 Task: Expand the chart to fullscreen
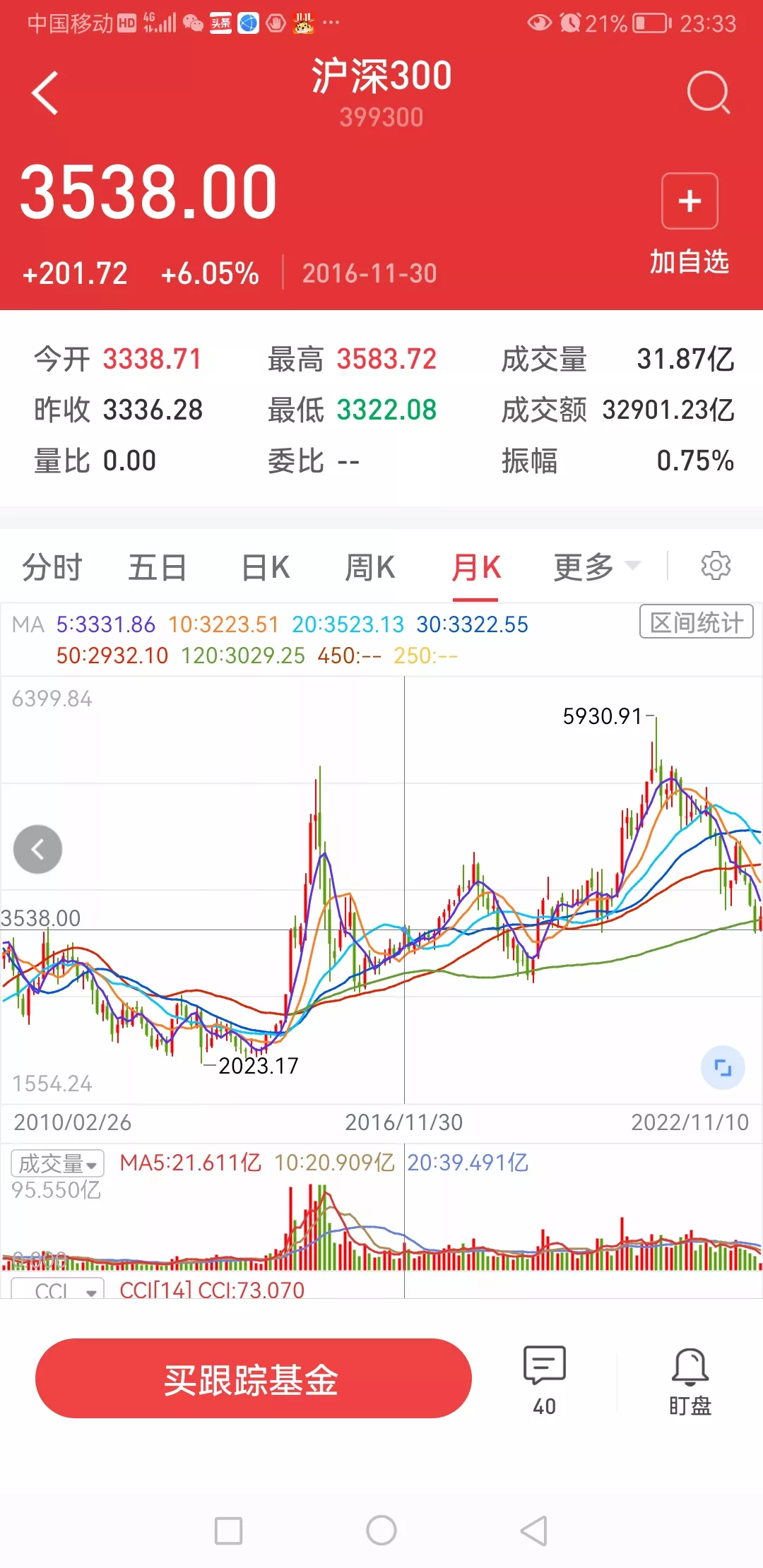pos(723,1067)
